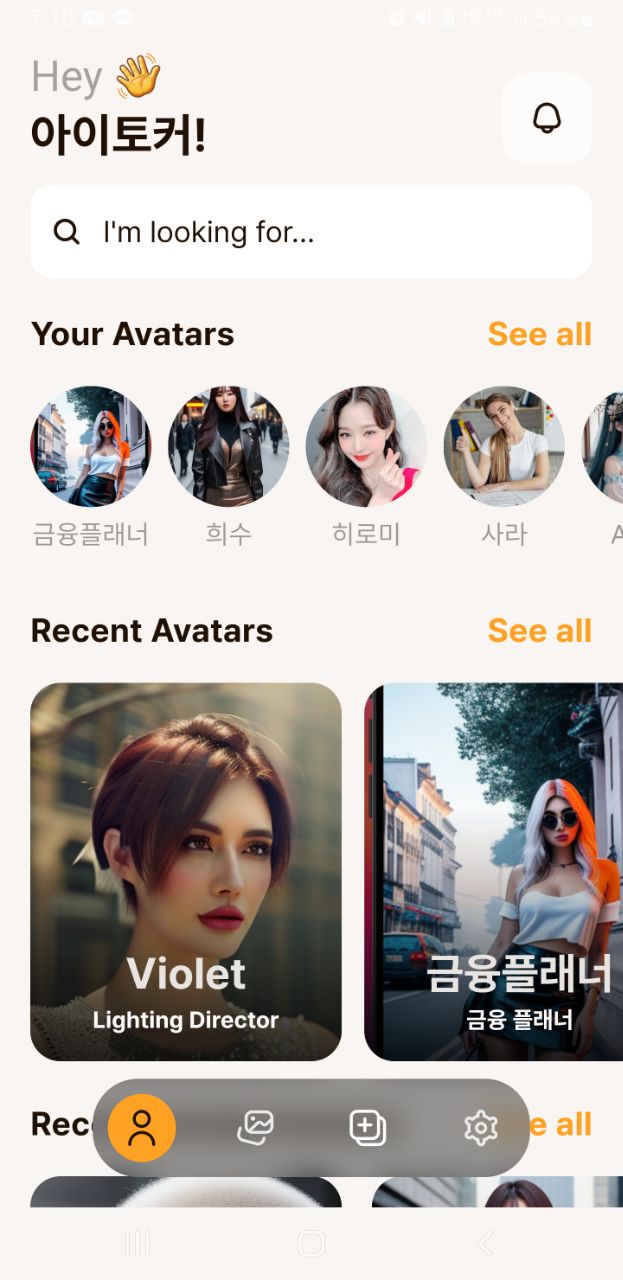Viewport: 623px width, 1280px height.
Task: Select the 희수 avatar
Action: coord(228,447)
